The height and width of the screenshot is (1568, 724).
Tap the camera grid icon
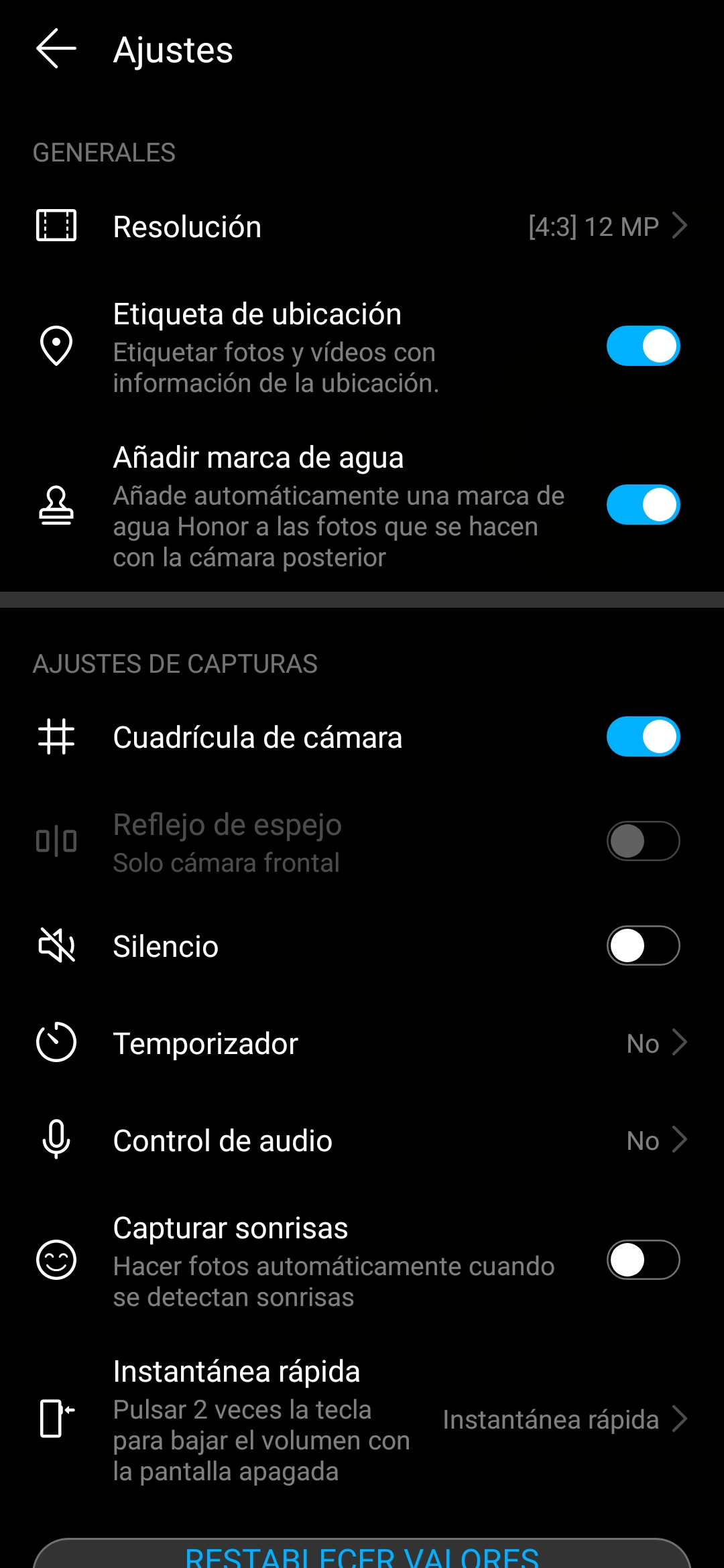click(x=57, y=737)
